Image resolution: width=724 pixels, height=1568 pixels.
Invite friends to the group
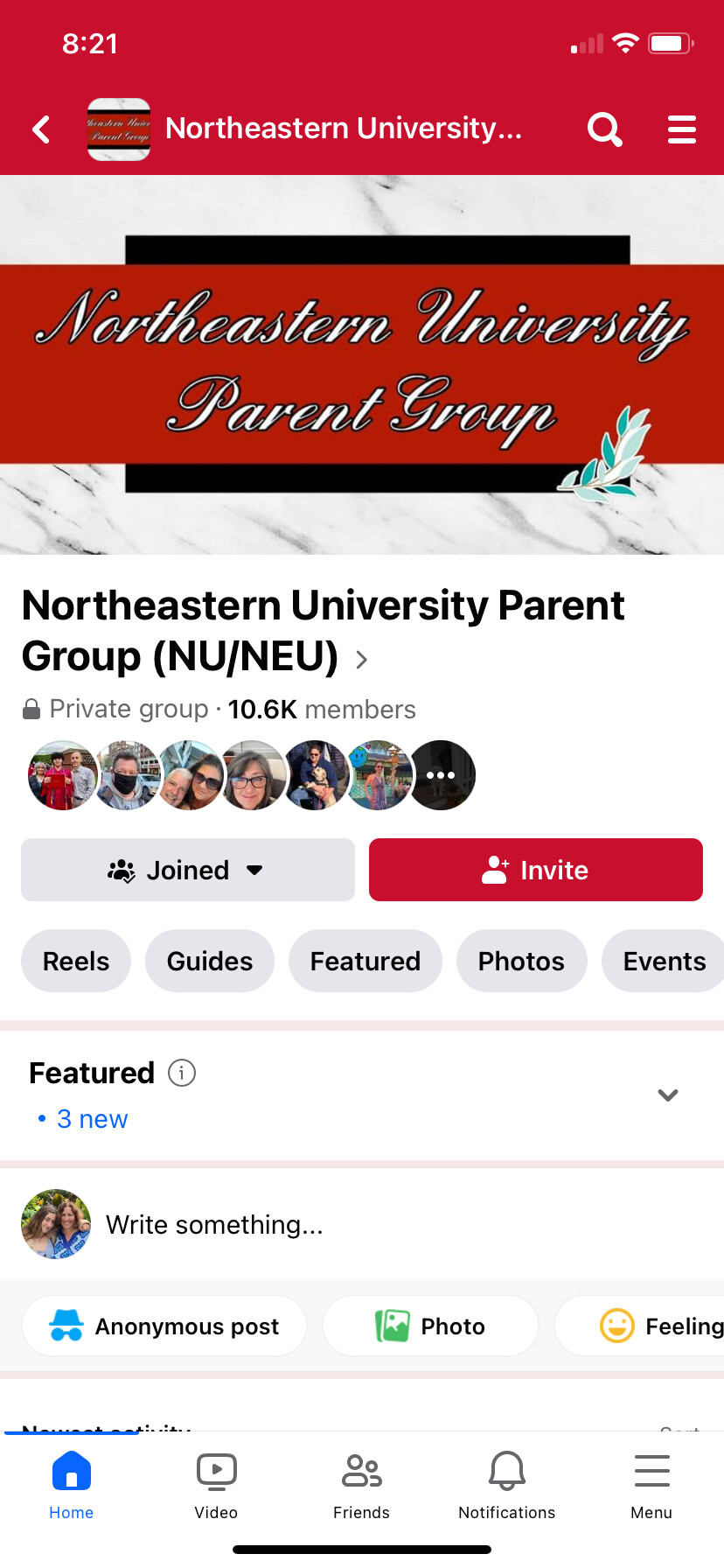535,870
